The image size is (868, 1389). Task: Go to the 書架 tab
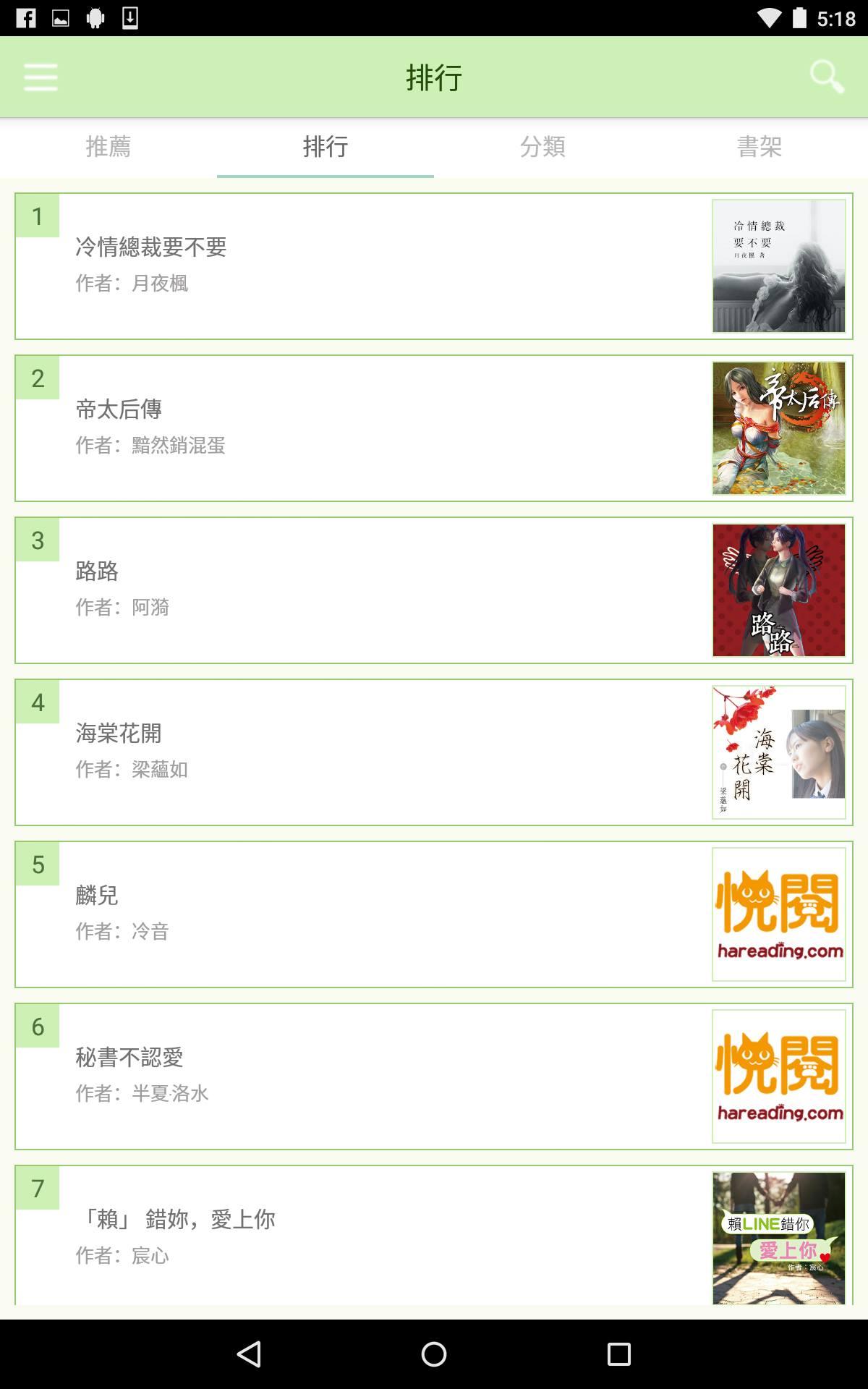[x=759, y=147]
